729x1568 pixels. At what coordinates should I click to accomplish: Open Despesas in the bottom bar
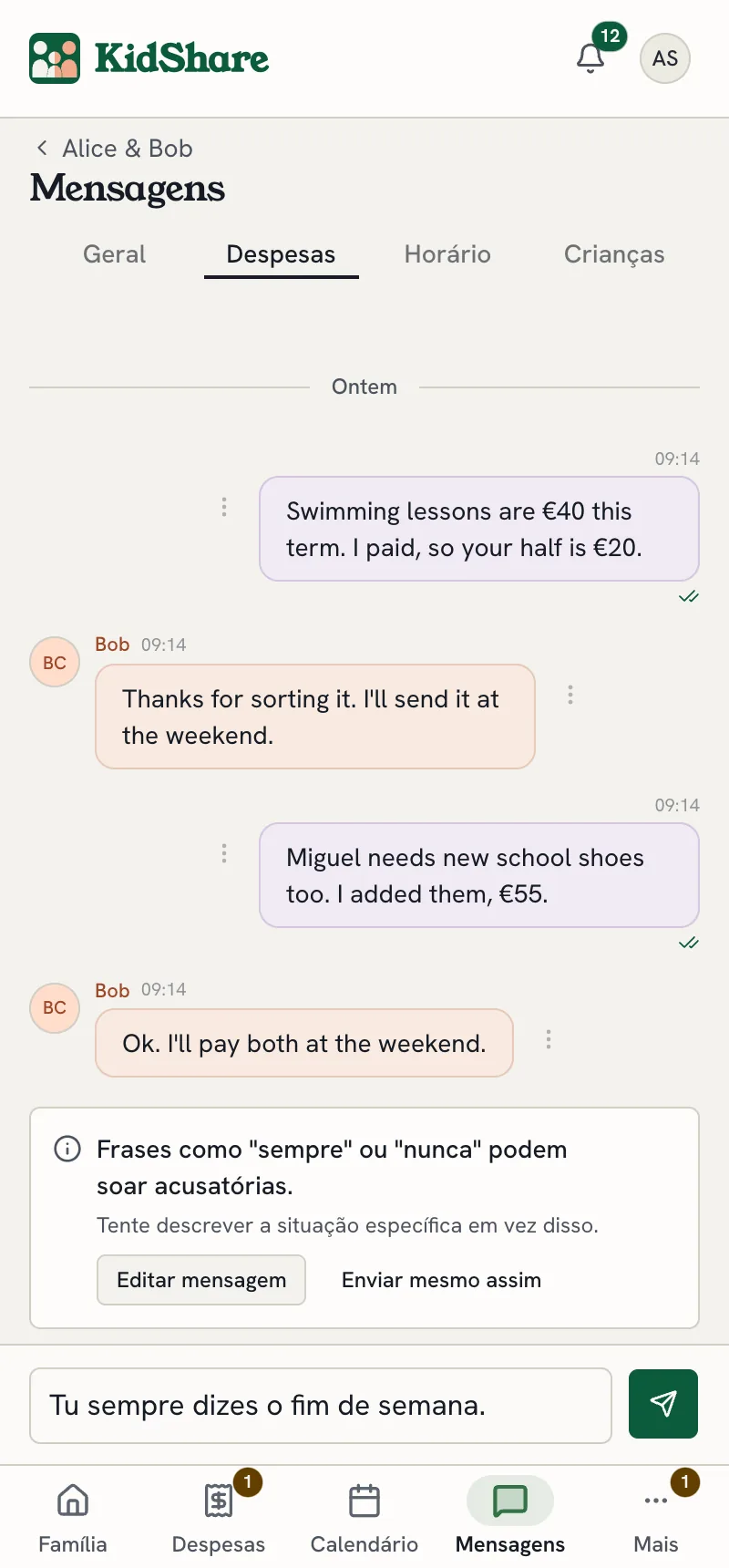click(x=219, y=1519)
